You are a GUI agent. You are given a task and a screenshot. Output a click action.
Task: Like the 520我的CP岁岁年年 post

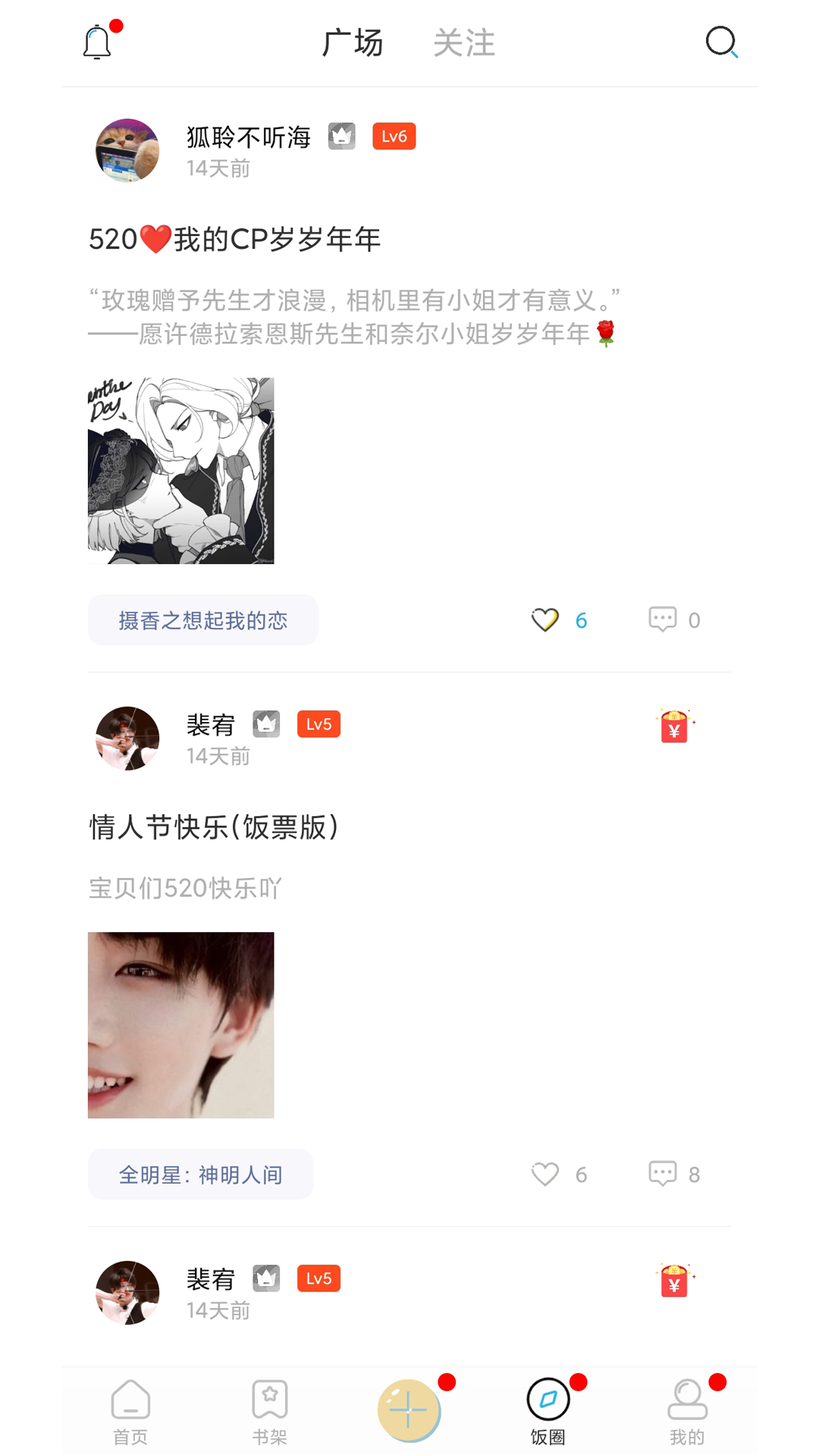point(545,620)
